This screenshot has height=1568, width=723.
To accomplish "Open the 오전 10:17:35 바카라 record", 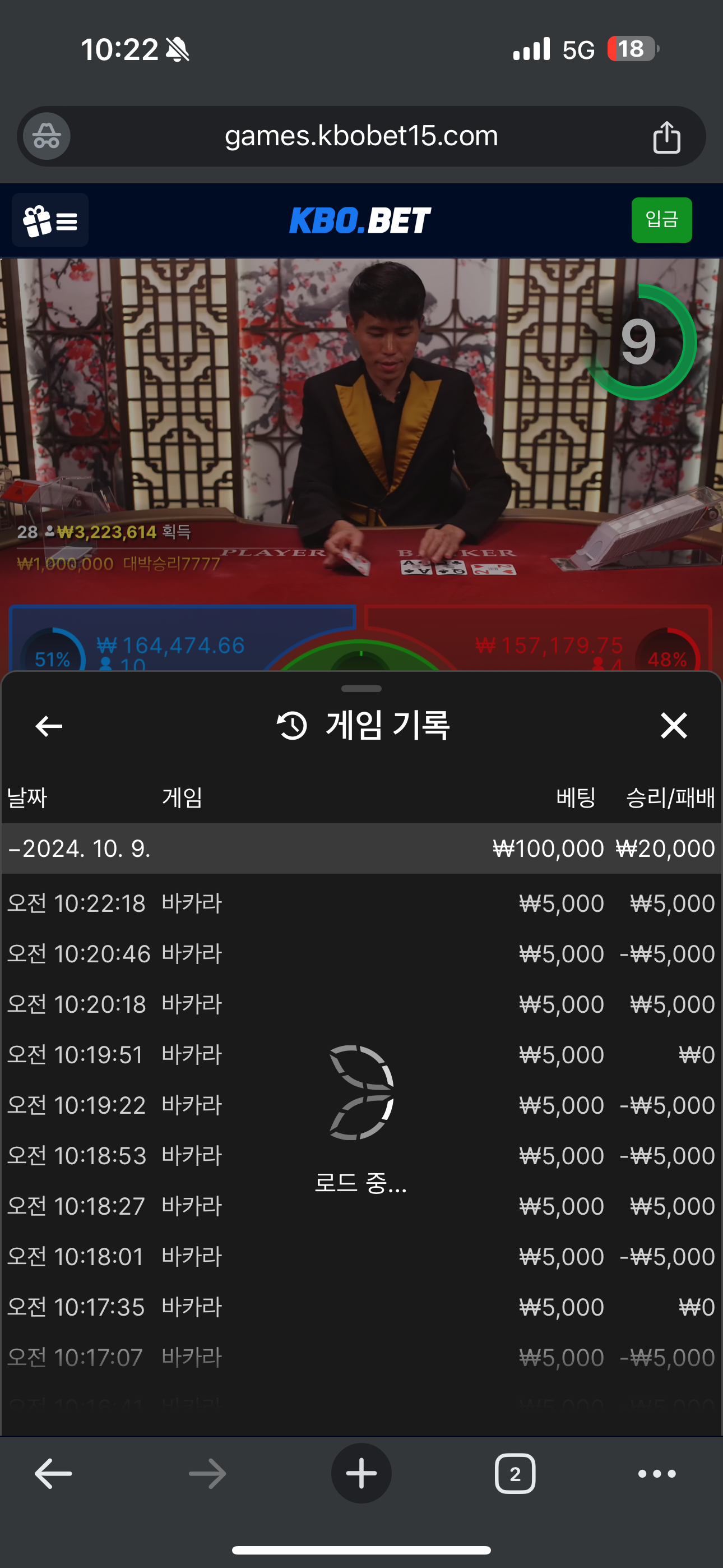I will click(361, 1307).
